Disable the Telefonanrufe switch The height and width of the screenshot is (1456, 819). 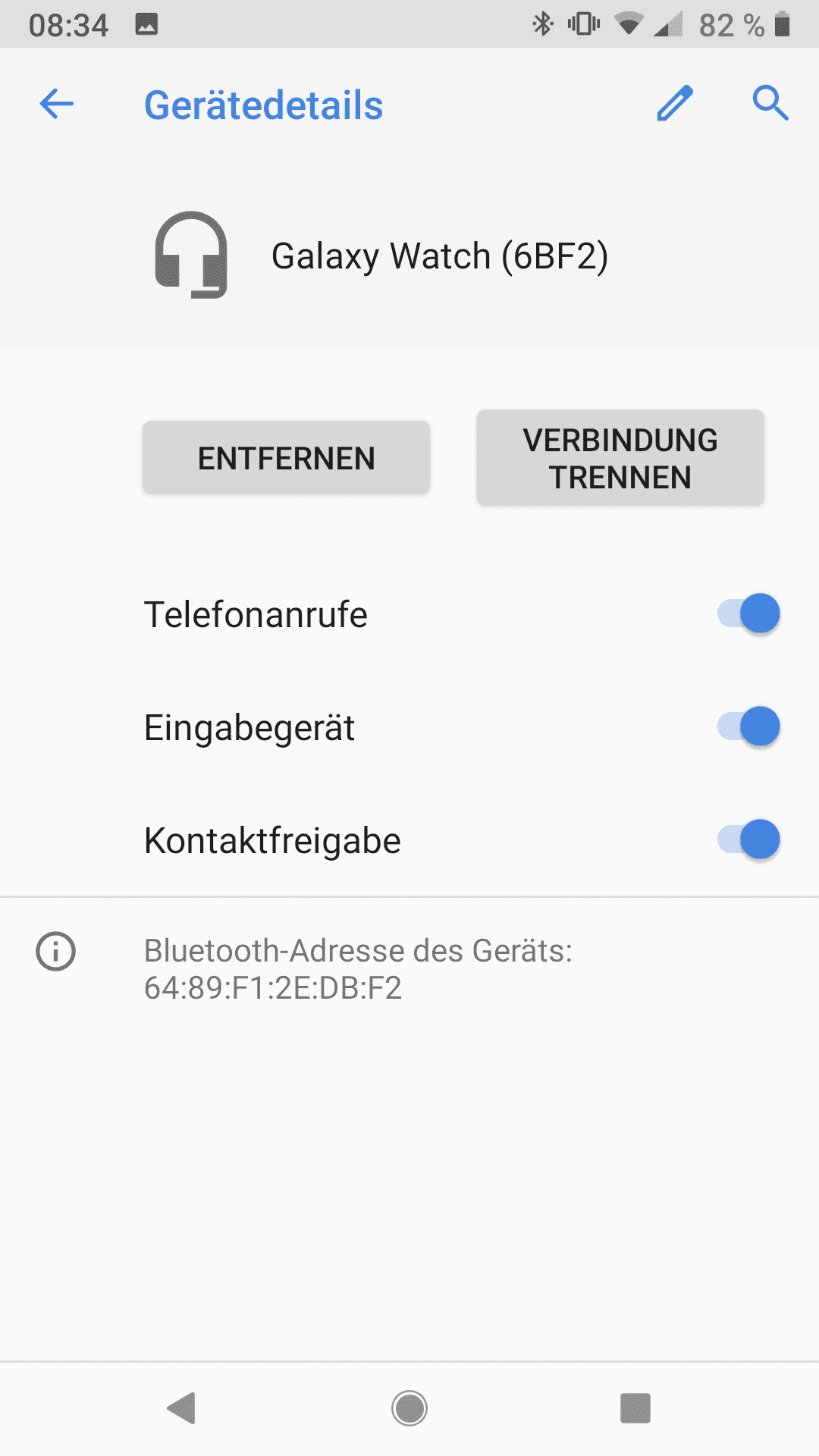point(748,613)
